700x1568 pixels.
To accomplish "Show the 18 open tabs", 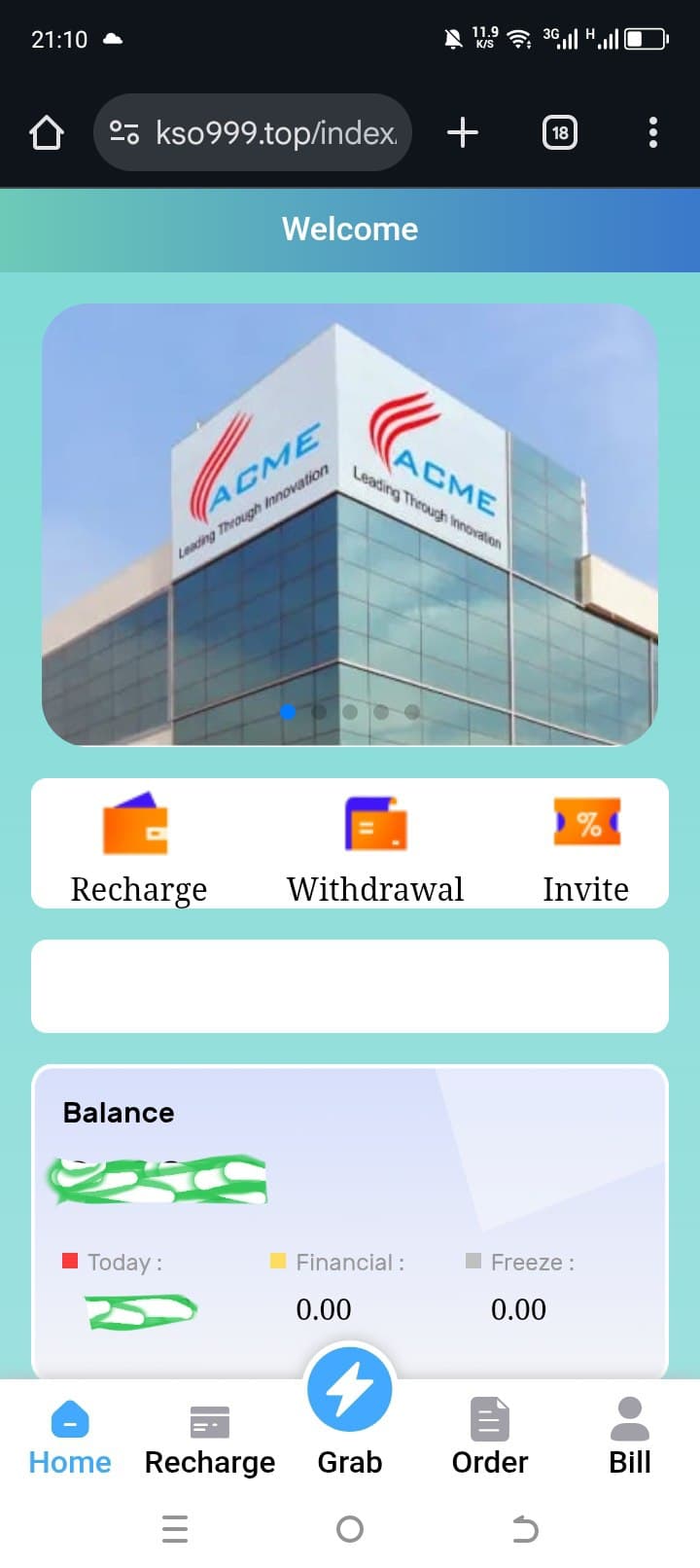I will (x=559, y=132).
